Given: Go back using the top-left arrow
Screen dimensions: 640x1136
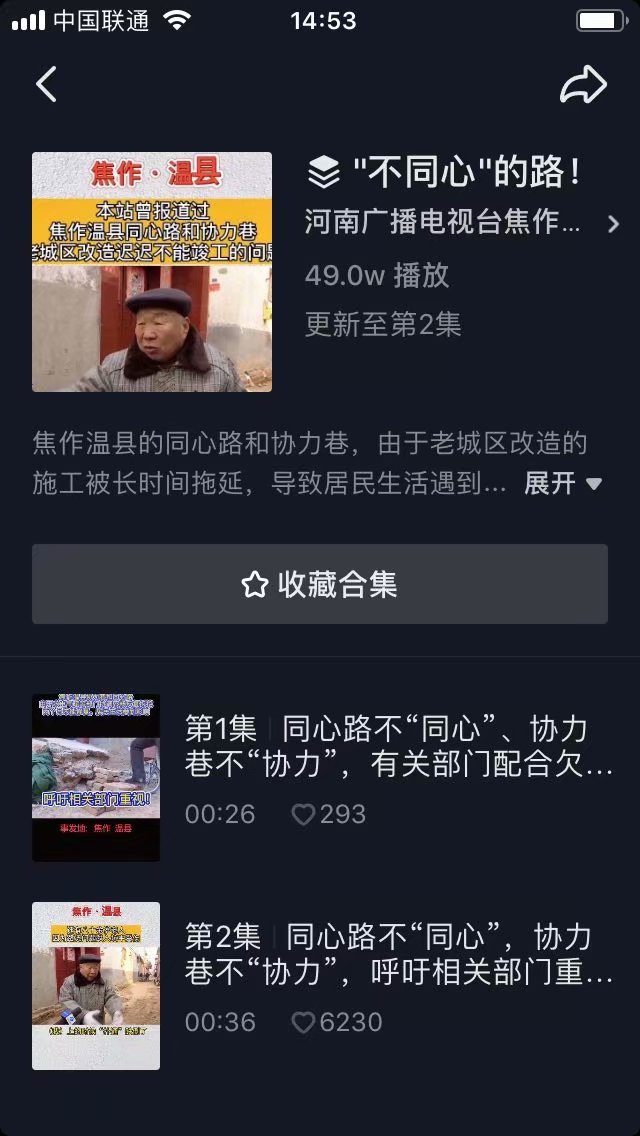Looking at the screenshot, I should click(x=46, y=84).
